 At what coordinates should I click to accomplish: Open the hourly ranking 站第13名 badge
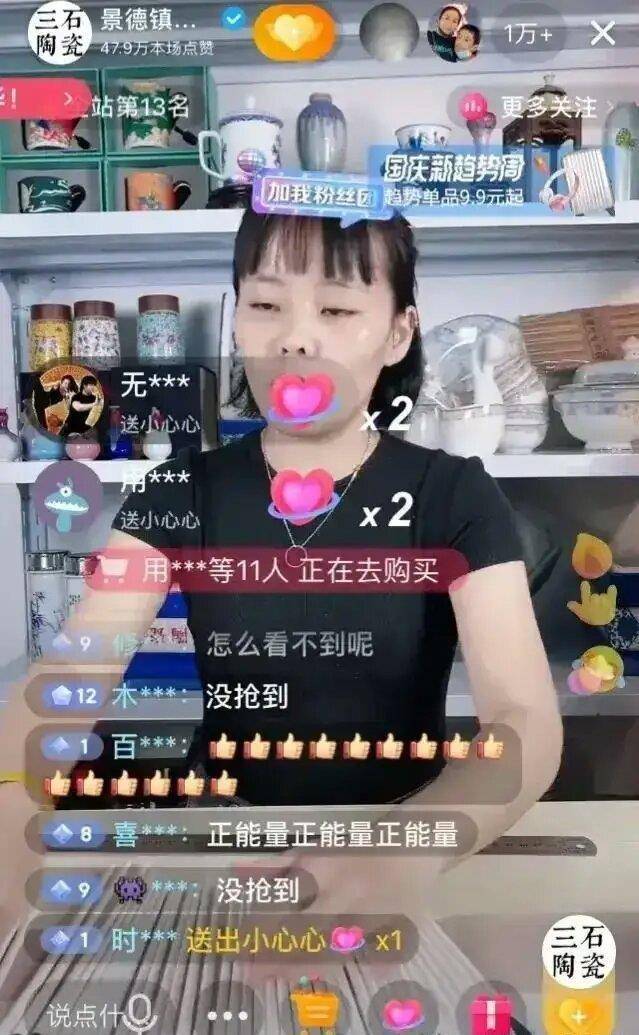click(x=99, y=104)
